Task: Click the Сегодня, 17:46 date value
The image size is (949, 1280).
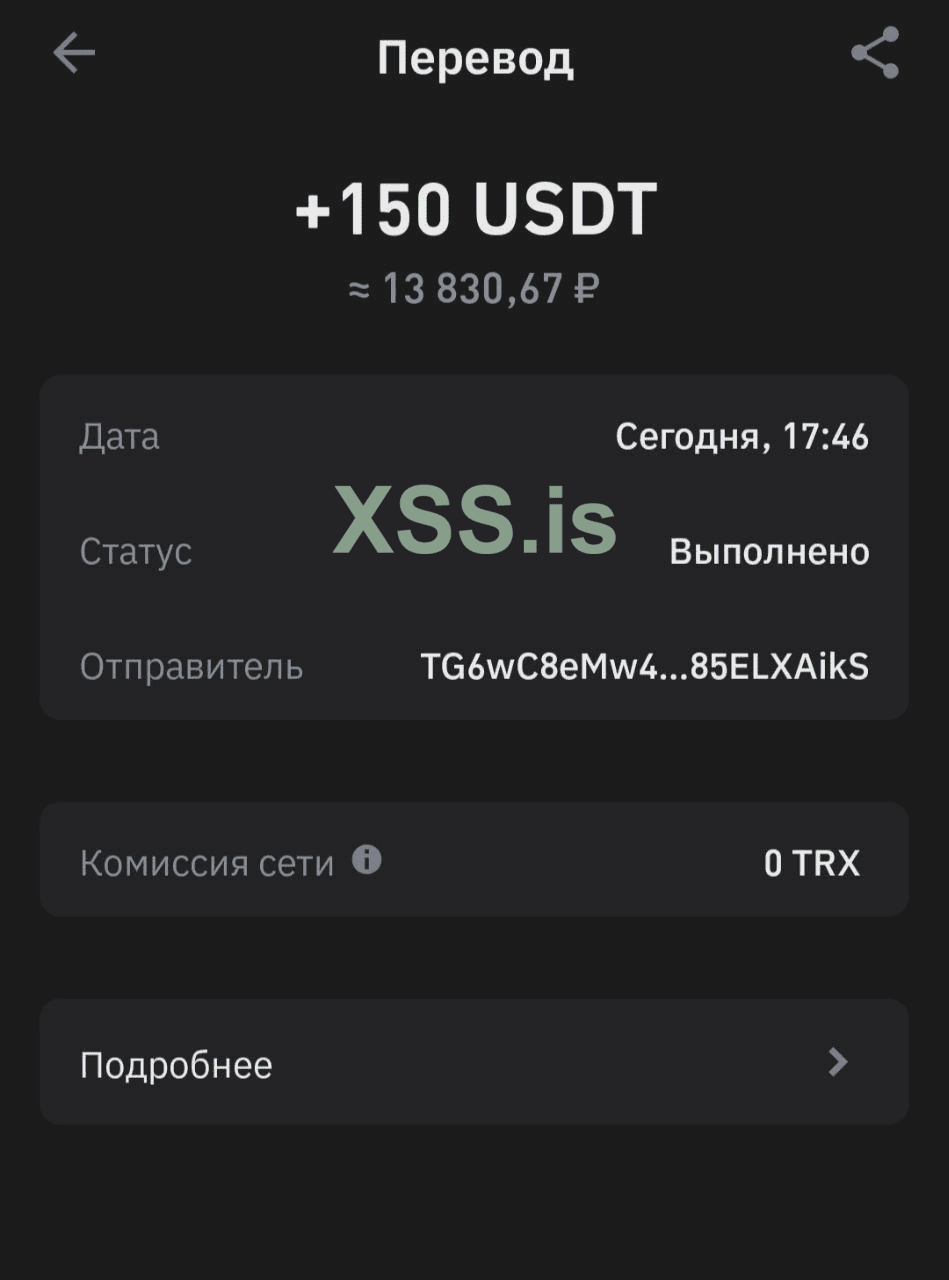Action: [745, 436]
